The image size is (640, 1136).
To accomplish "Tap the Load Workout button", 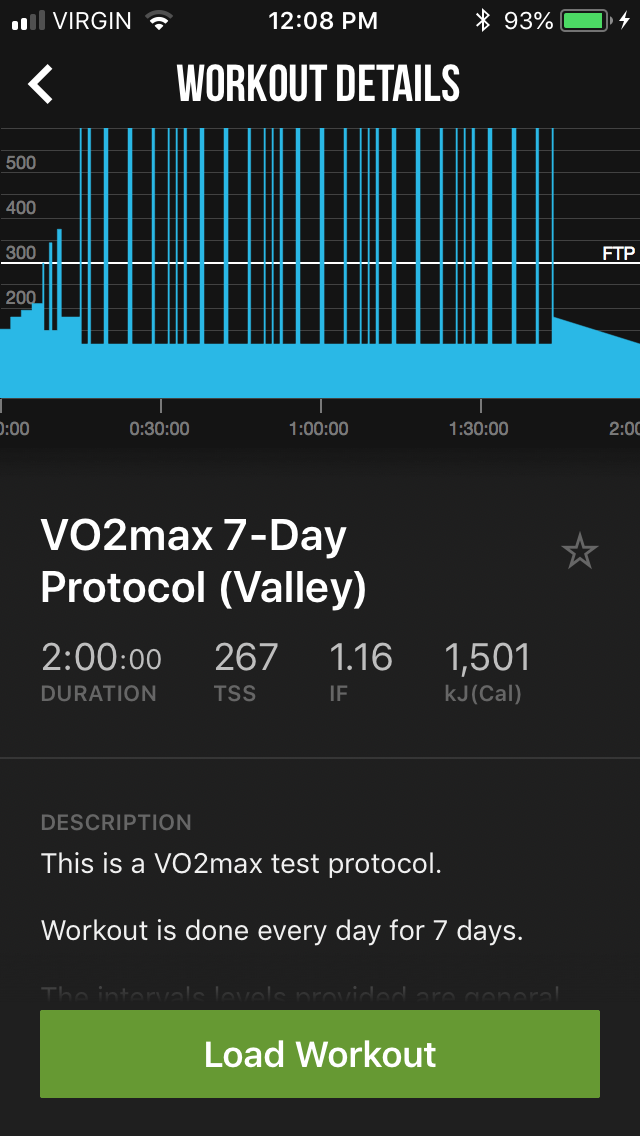I will pyautogui.click(x=320, y=1053).
